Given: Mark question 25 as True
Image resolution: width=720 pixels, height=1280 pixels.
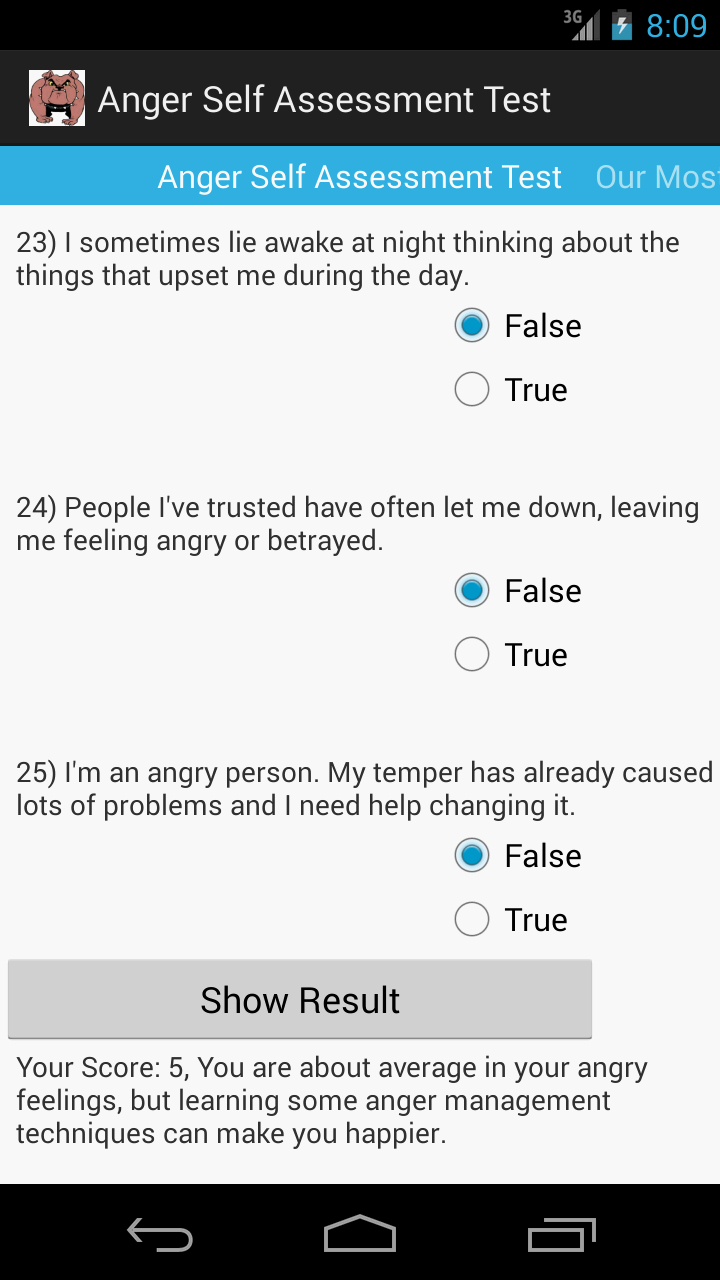Looking at the screenshot, I should click(472, 920).
